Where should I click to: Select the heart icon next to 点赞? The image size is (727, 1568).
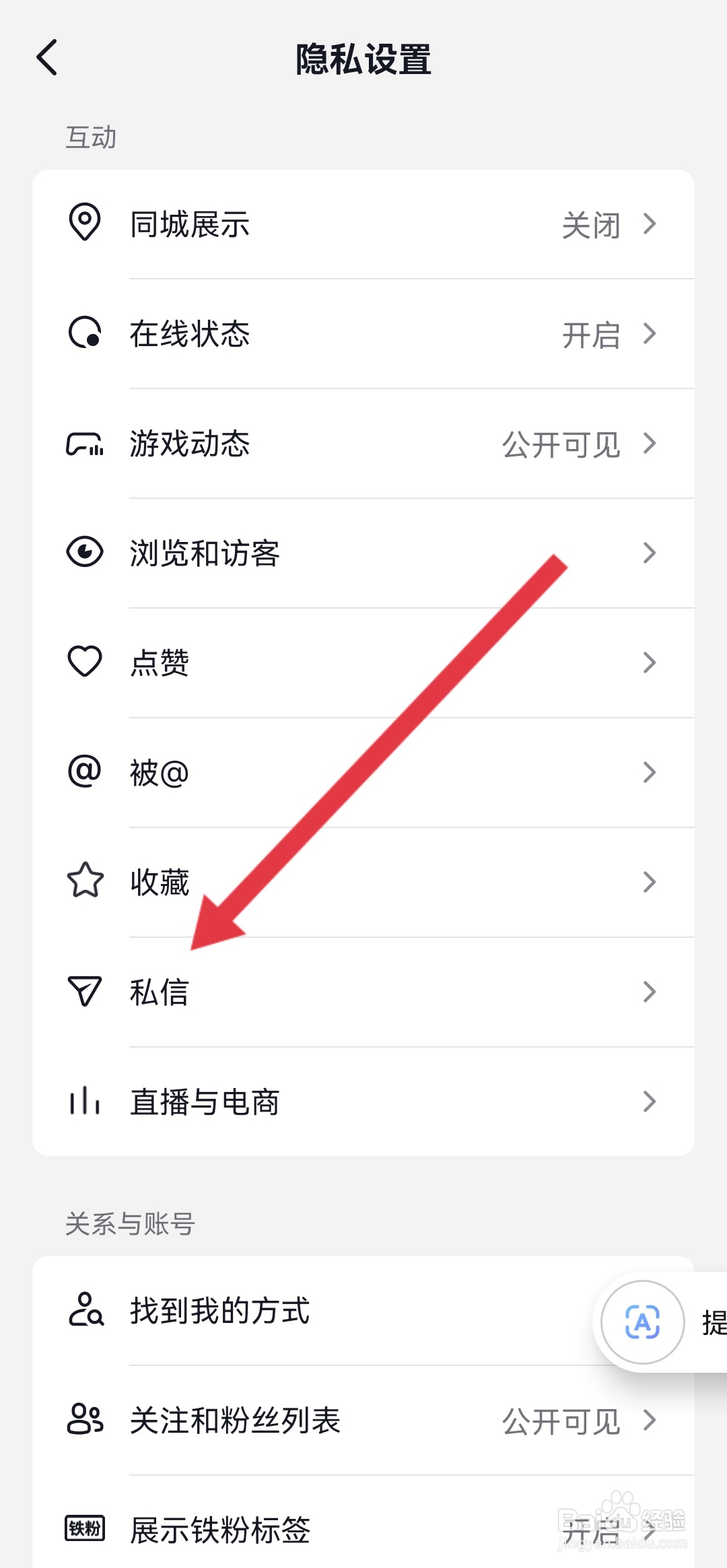[x=84, y=663]
